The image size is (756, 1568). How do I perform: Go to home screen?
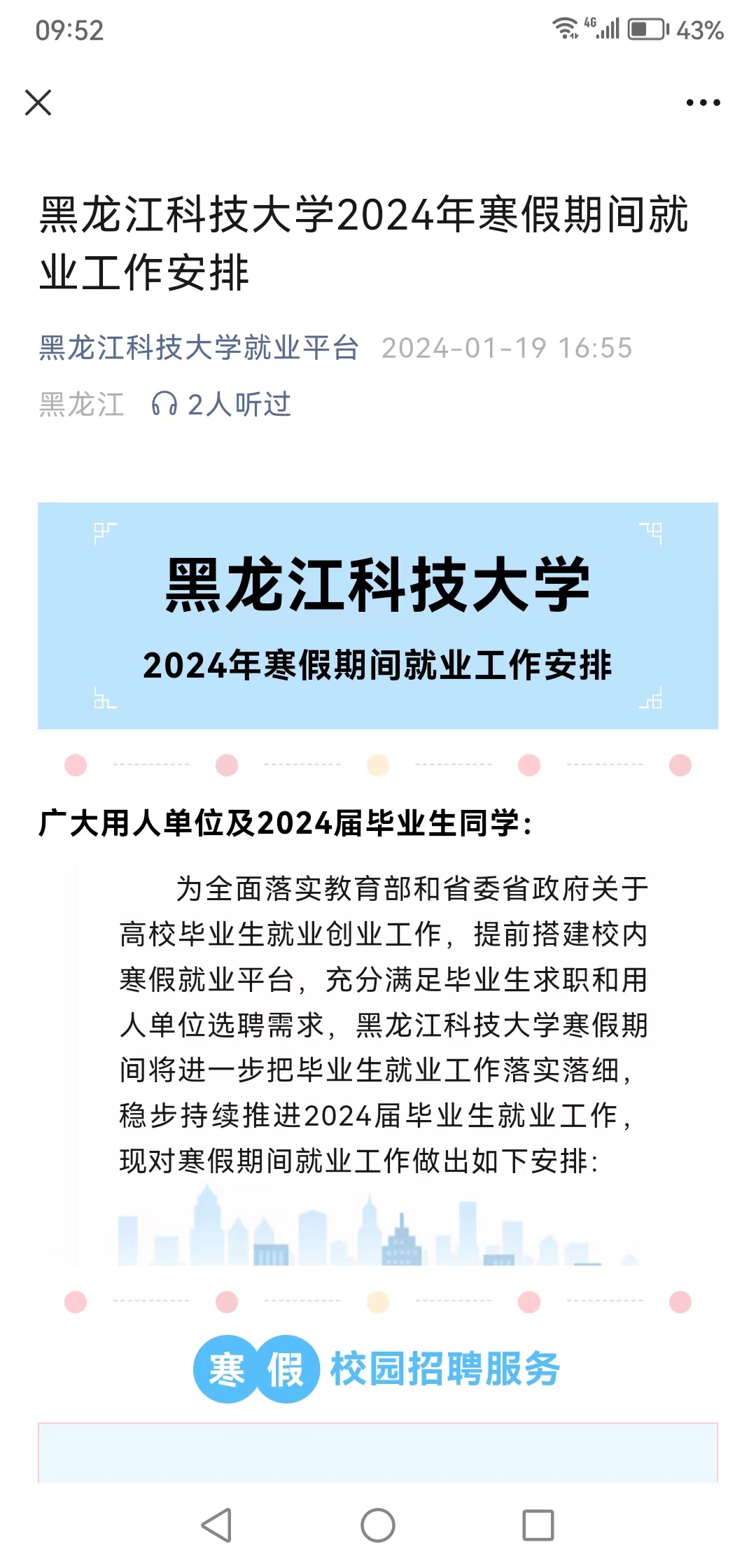click(x=378, y=1525)
